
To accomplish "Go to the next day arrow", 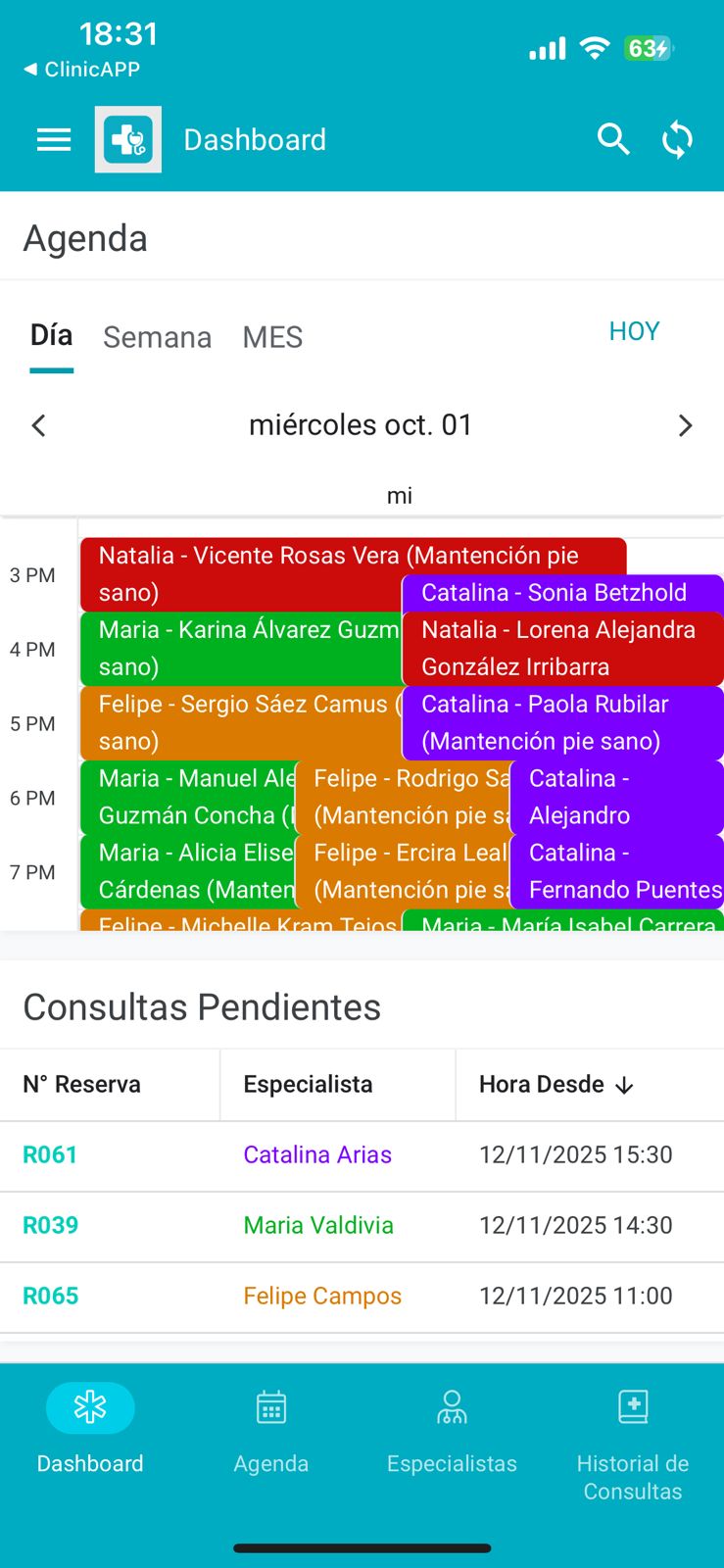I will point(685,425).
